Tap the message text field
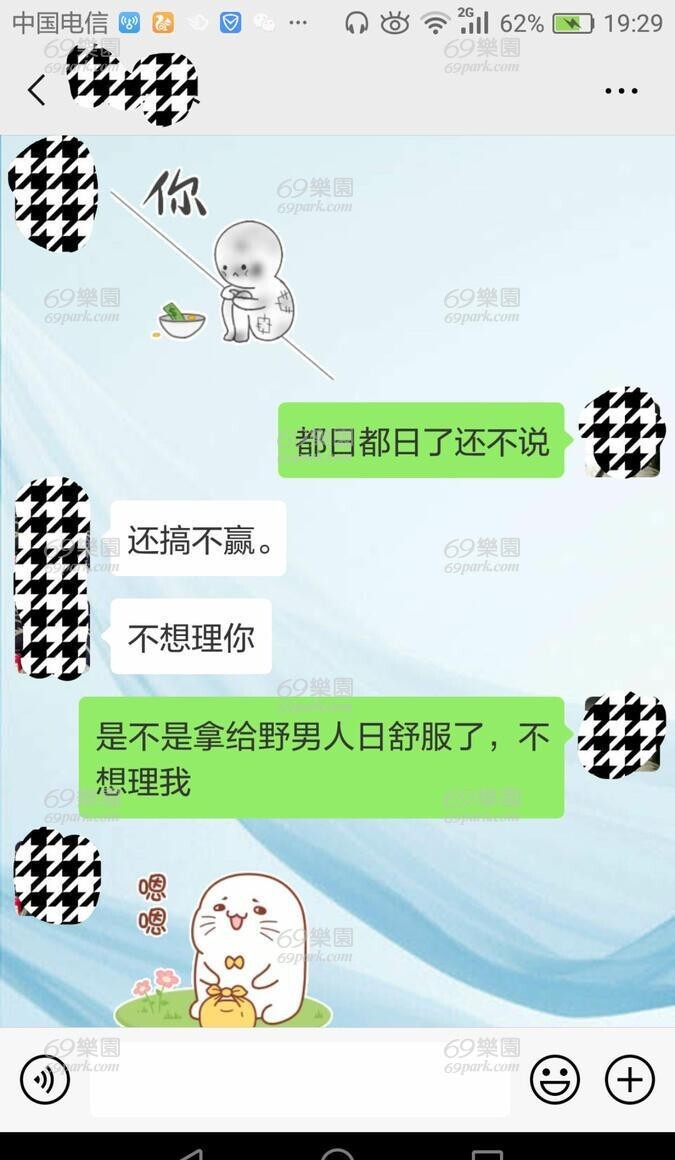This screenshot has width=675, height=1160. point(300,1079)
